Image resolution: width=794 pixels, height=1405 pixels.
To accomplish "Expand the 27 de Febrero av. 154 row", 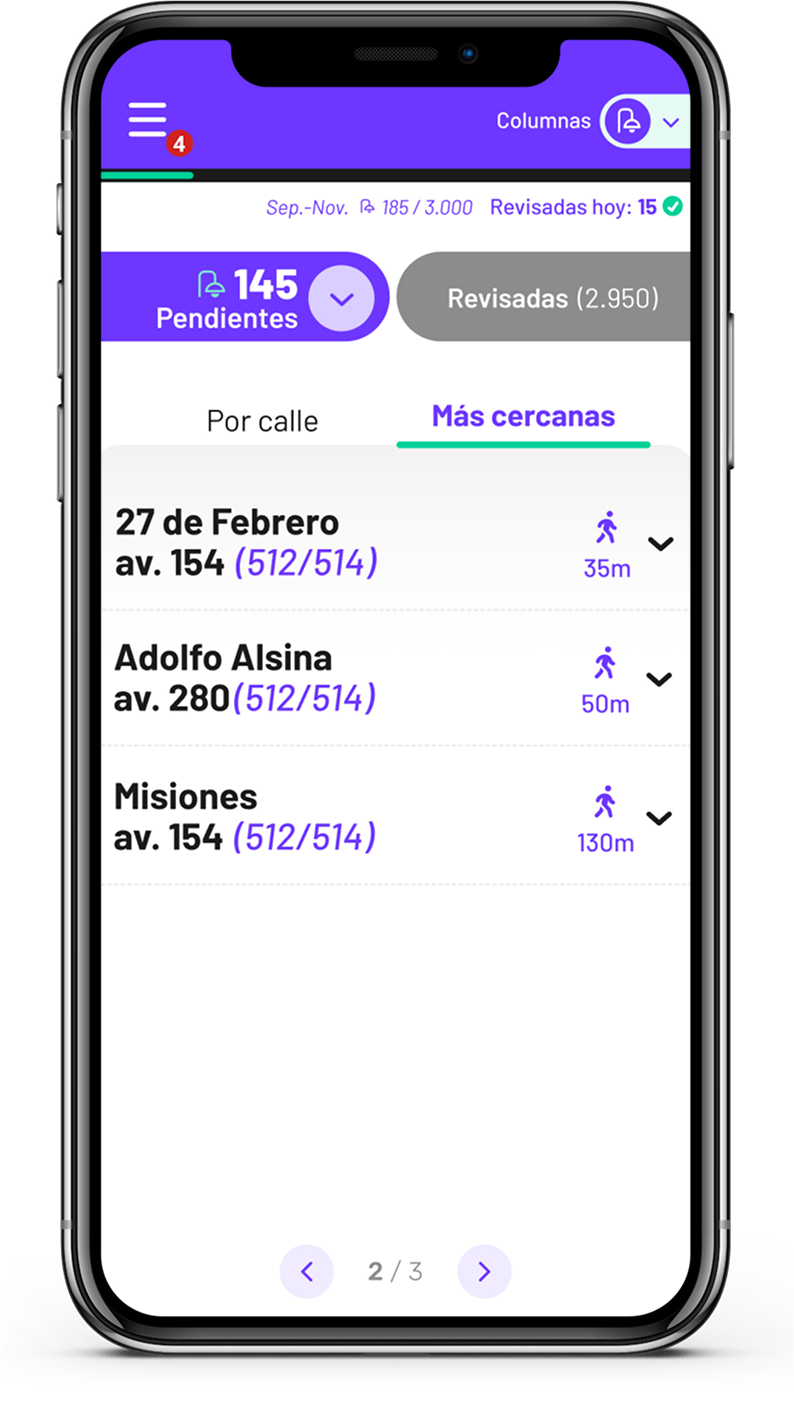I will (x=660, y=544).
